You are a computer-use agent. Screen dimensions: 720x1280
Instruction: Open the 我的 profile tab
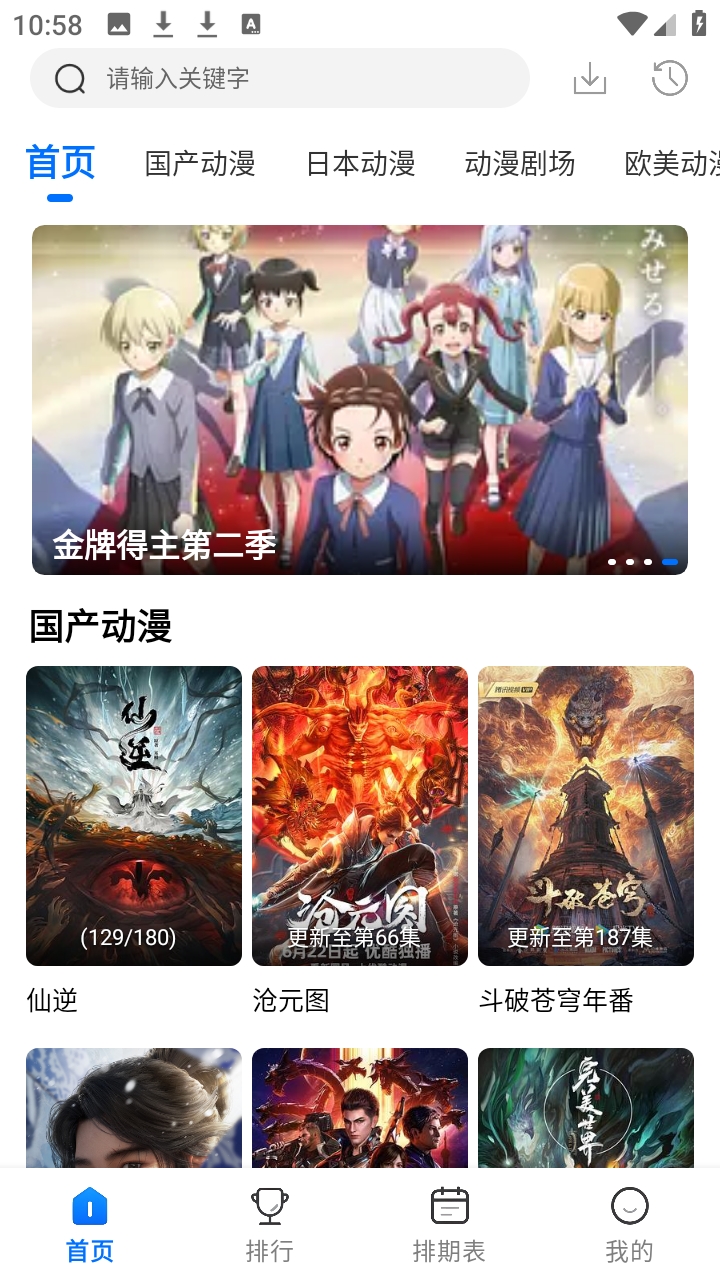click(630, 1224)
